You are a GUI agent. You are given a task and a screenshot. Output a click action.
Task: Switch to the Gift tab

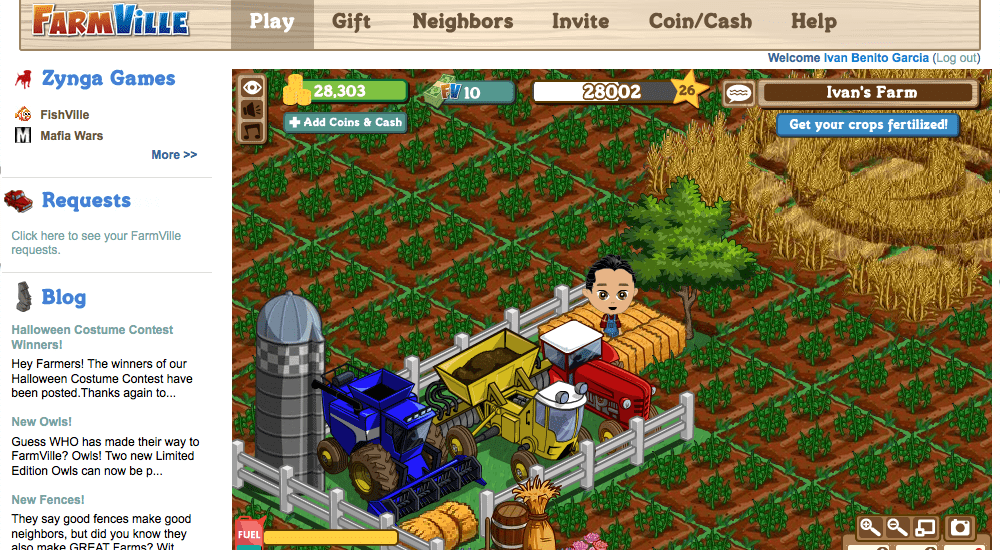click(x=351, y=21)
